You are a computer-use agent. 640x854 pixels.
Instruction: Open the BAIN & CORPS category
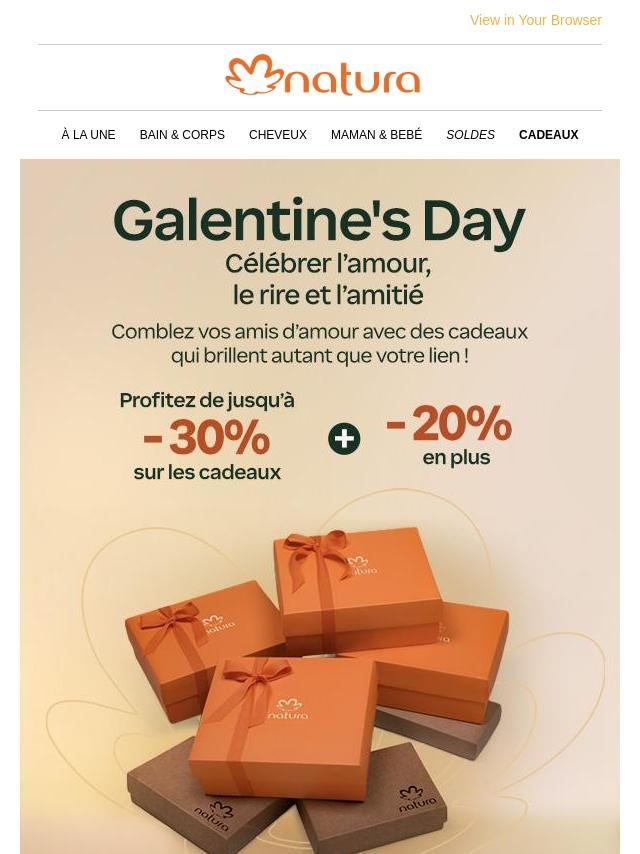pos(182,135)
